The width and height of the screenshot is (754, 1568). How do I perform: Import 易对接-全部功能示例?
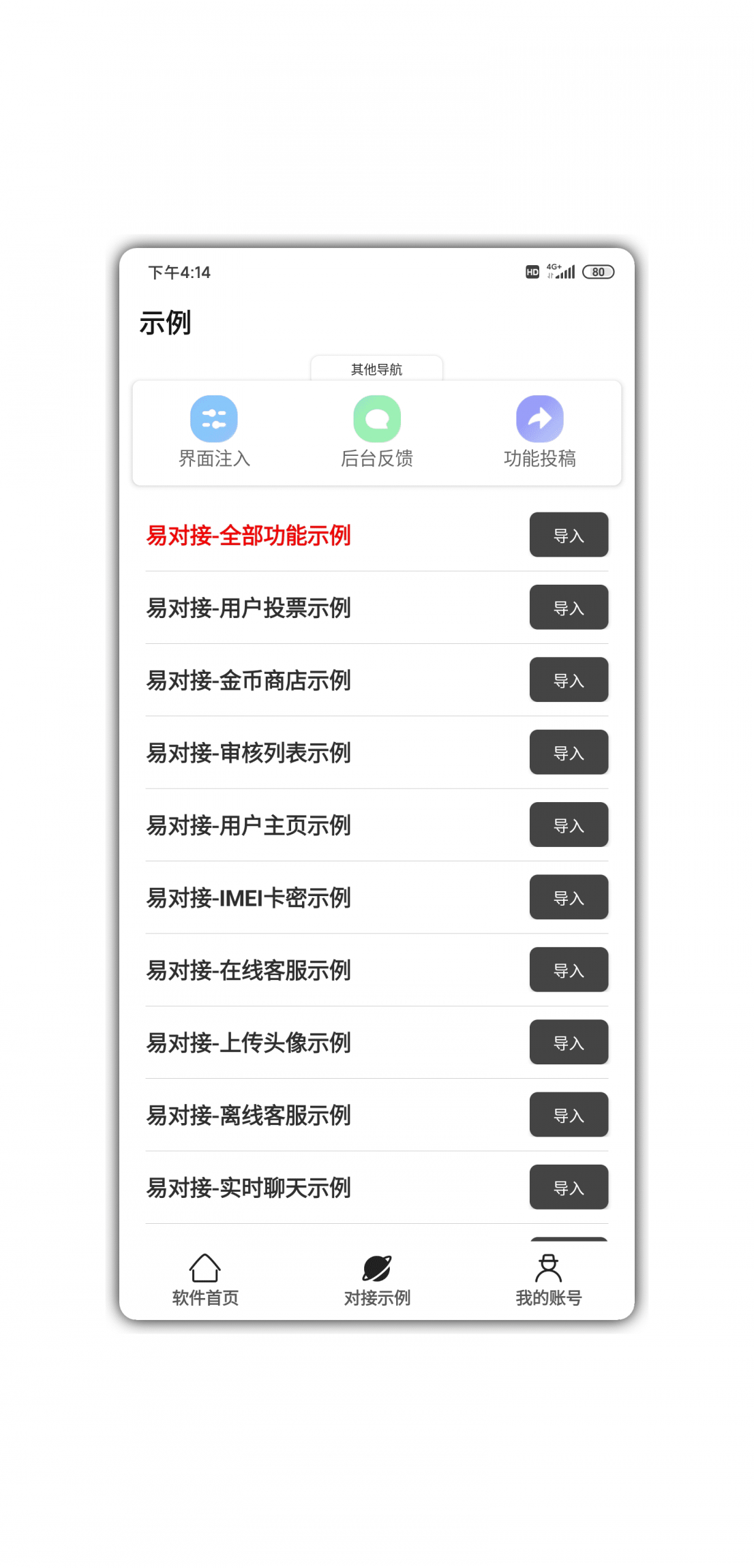point(569,536)
